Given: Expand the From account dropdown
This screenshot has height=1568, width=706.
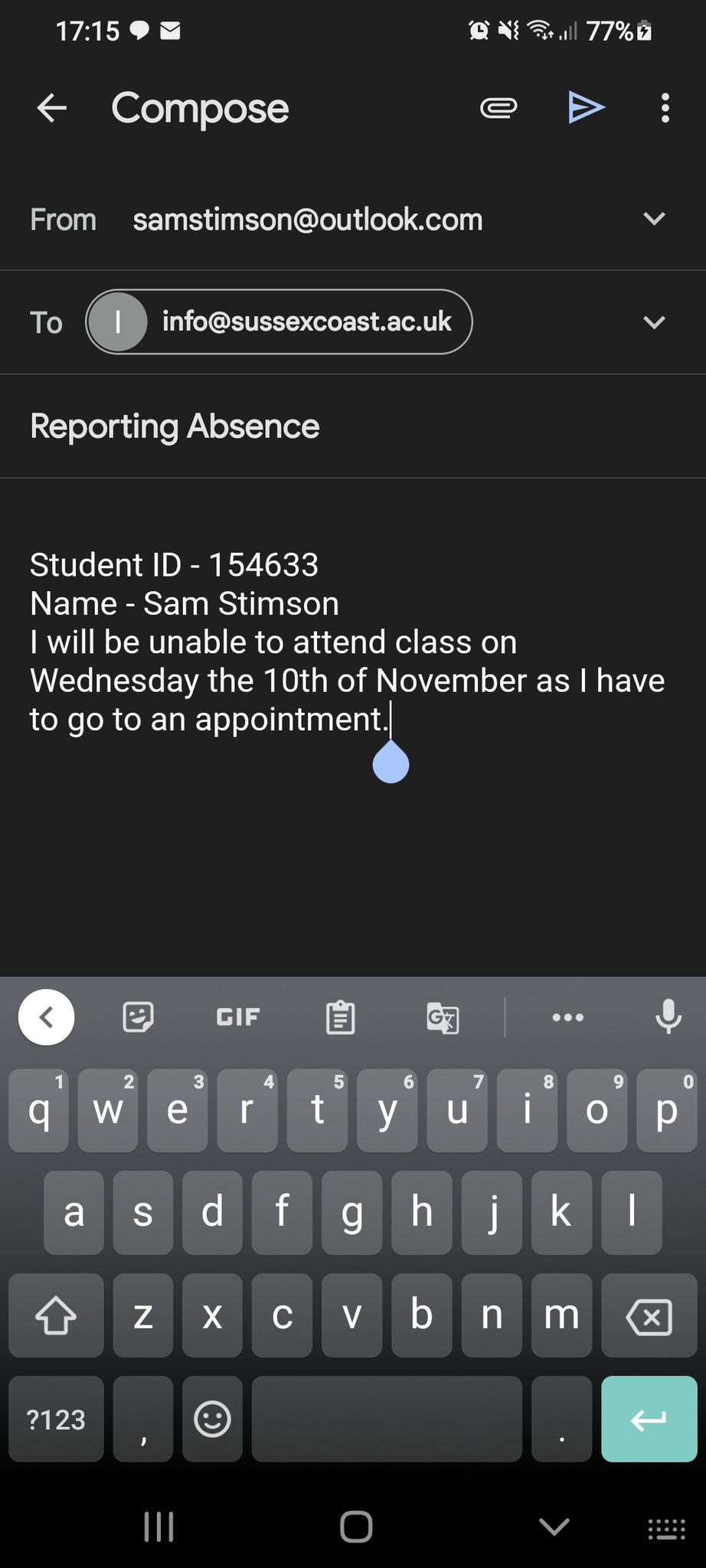Looking at the screenshot, I should (x=654, y=219).
